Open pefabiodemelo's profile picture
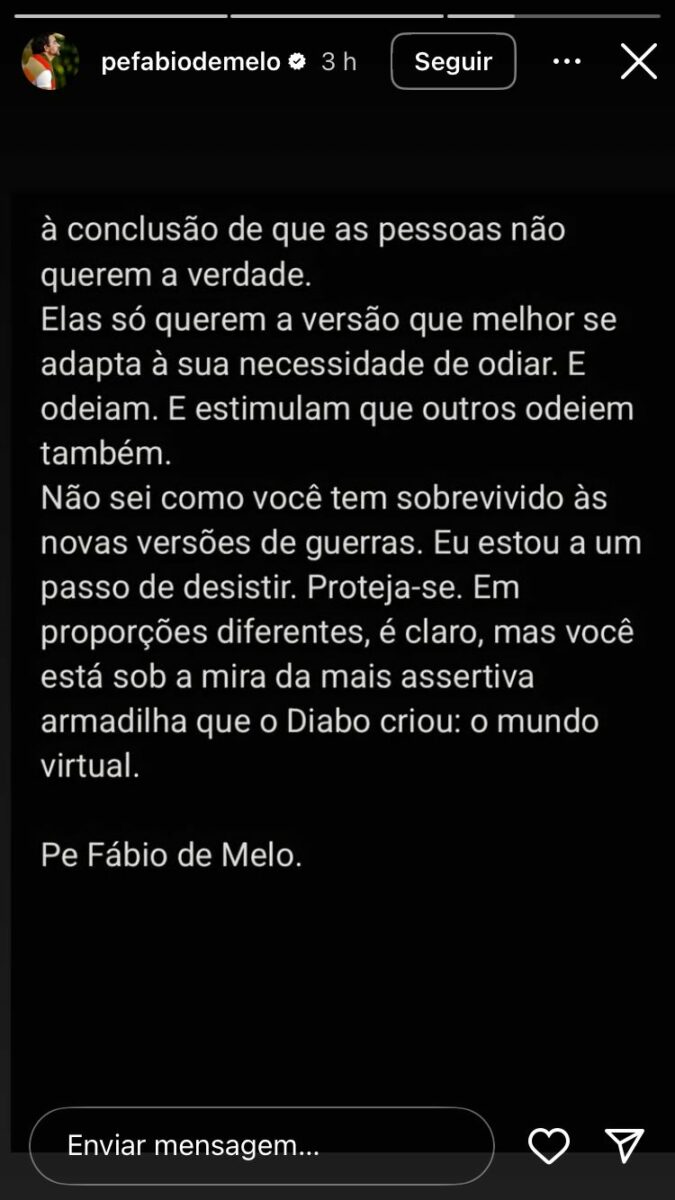 pos(50,62)
